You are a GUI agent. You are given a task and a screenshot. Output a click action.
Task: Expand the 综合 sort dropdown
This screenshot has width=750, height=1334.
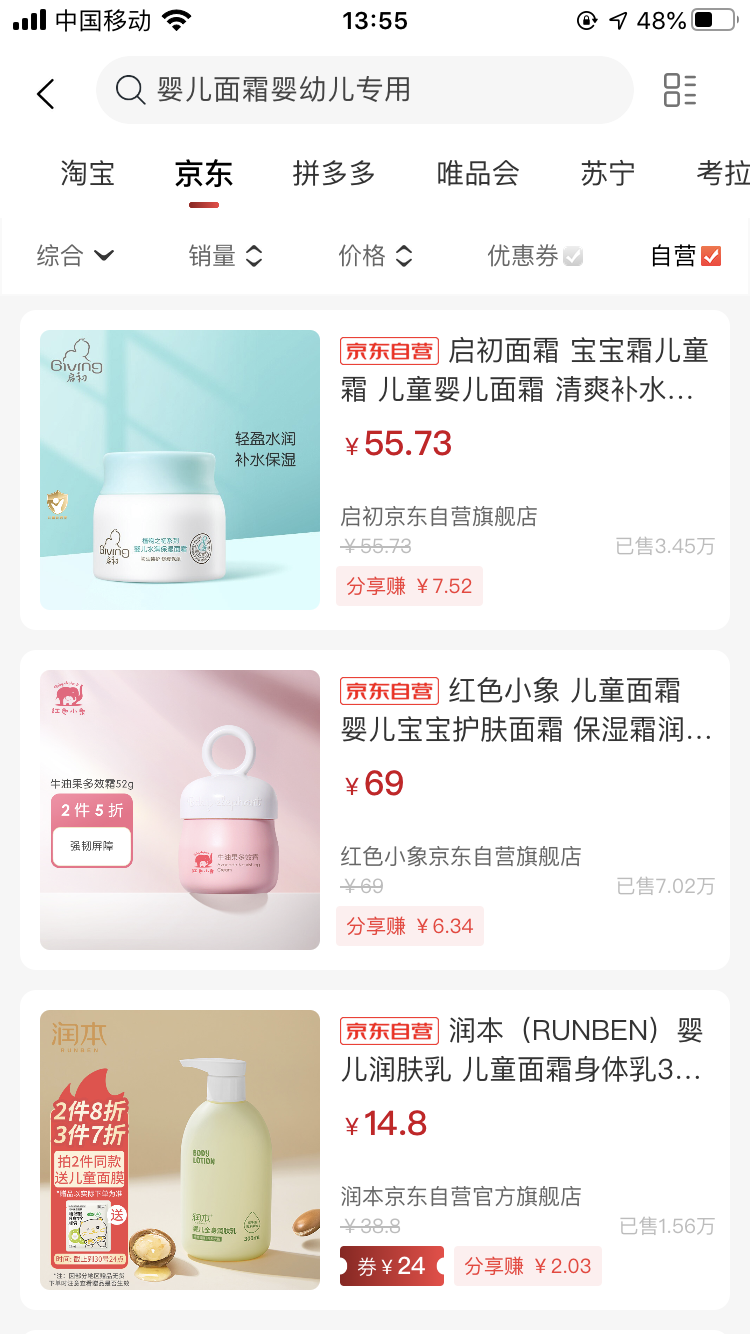pos(75,256)
